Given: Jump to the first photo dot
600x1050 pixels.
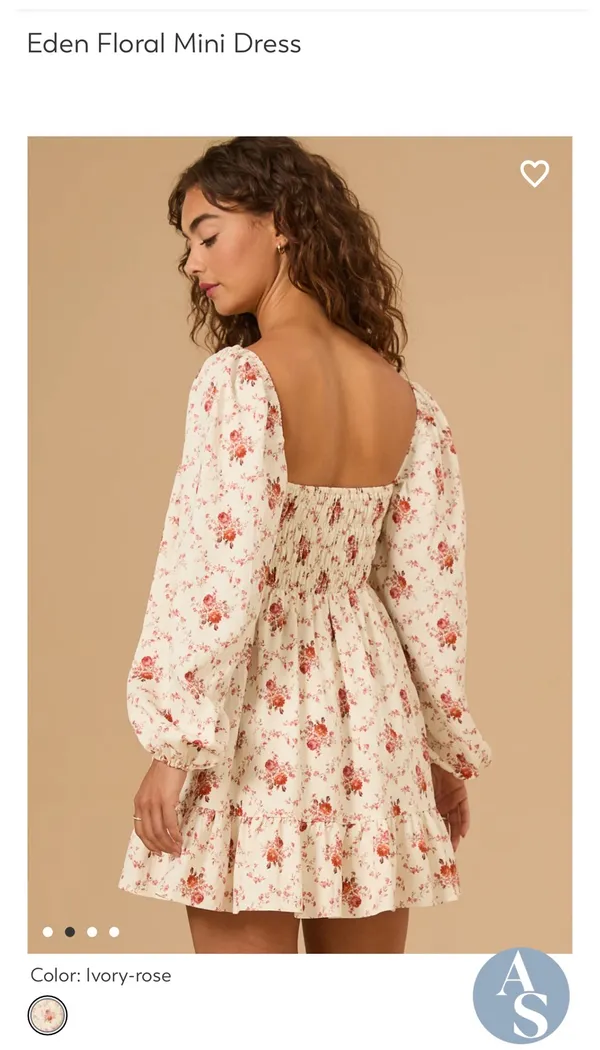Looking at the screenshot, I should 48,931.
